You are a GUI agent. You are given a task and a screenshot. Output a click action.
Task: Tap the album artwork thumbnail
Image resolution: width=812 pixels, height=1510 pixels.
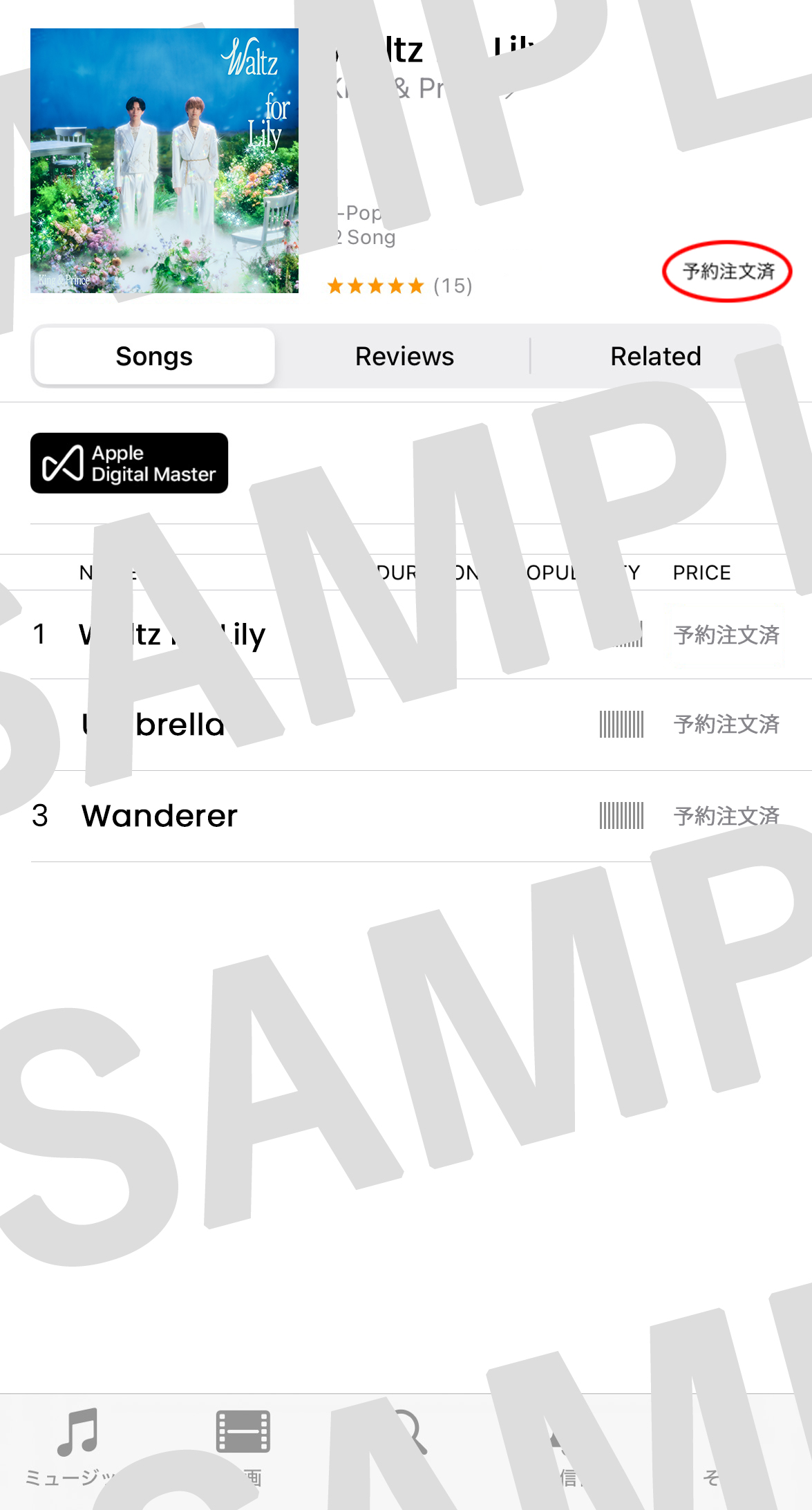point(164,160)
